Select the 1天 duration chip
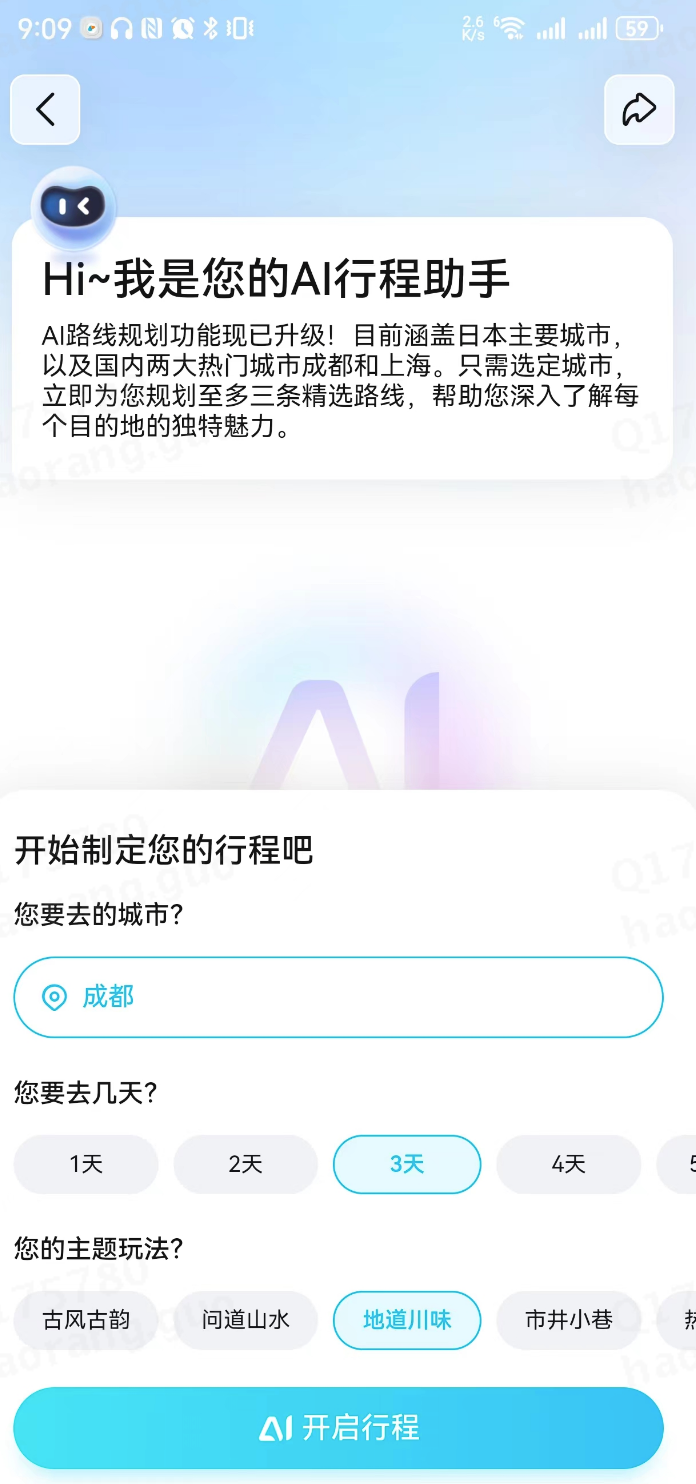This screenshot has width=696, height=1484. 86,1164
